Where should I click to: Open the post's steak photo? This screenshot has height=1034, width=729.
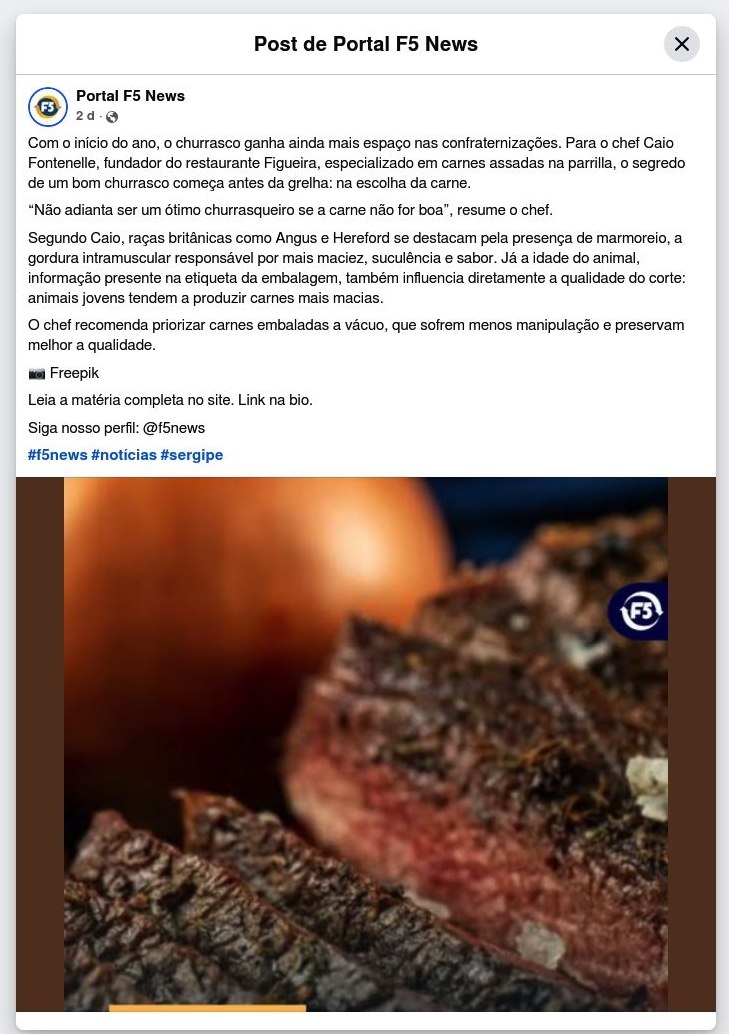(x=365, y=744)
